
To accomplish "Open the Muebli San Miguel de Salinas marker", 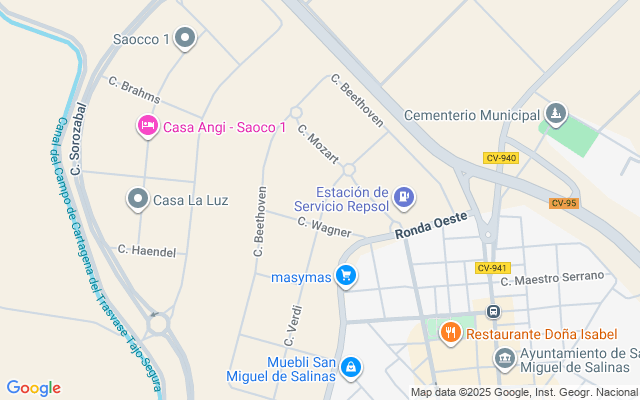I will [x=351, y=369].
